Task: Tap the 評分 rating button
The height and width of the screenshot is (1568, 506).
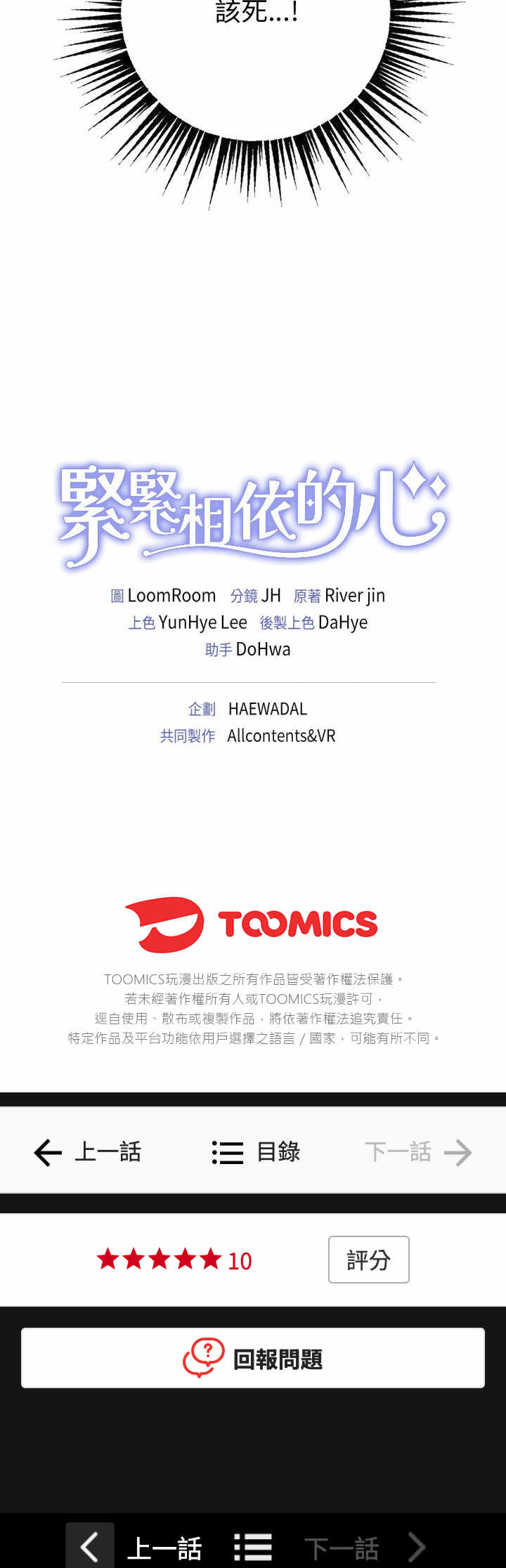Action: 368,1260
